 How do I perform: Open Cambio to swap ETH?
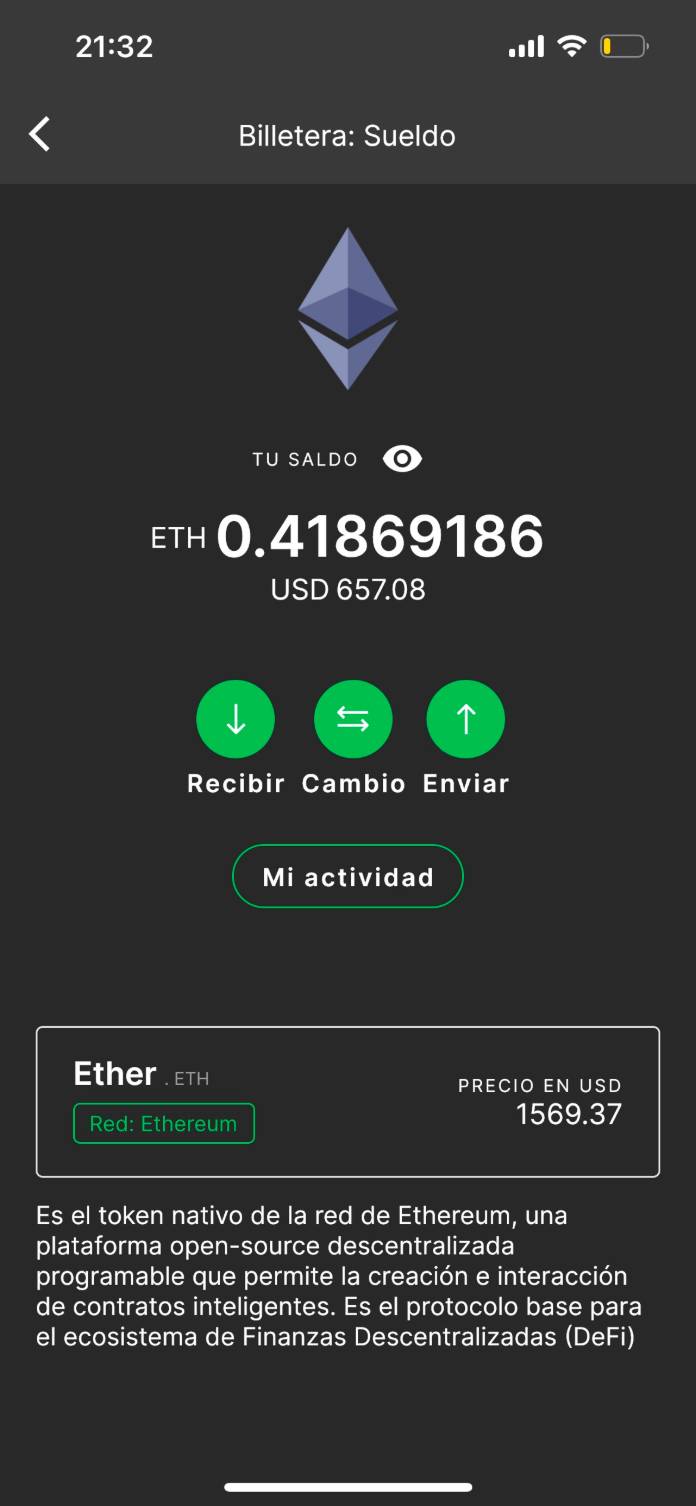pyautogui.click(x=353, y=720)
